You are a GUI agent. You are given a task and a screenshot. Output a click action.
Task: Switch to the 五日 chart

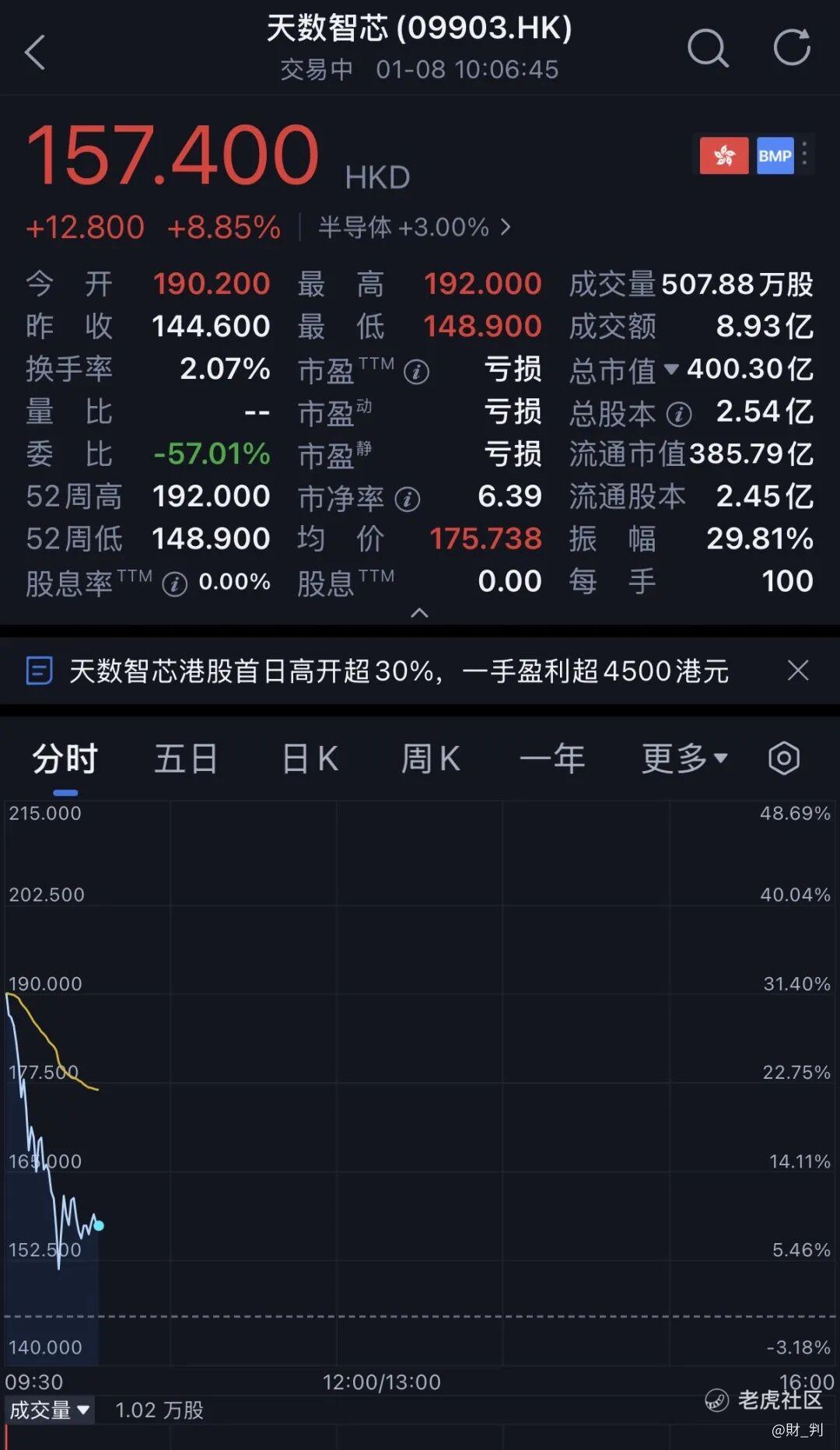click(x=186, y=759)
